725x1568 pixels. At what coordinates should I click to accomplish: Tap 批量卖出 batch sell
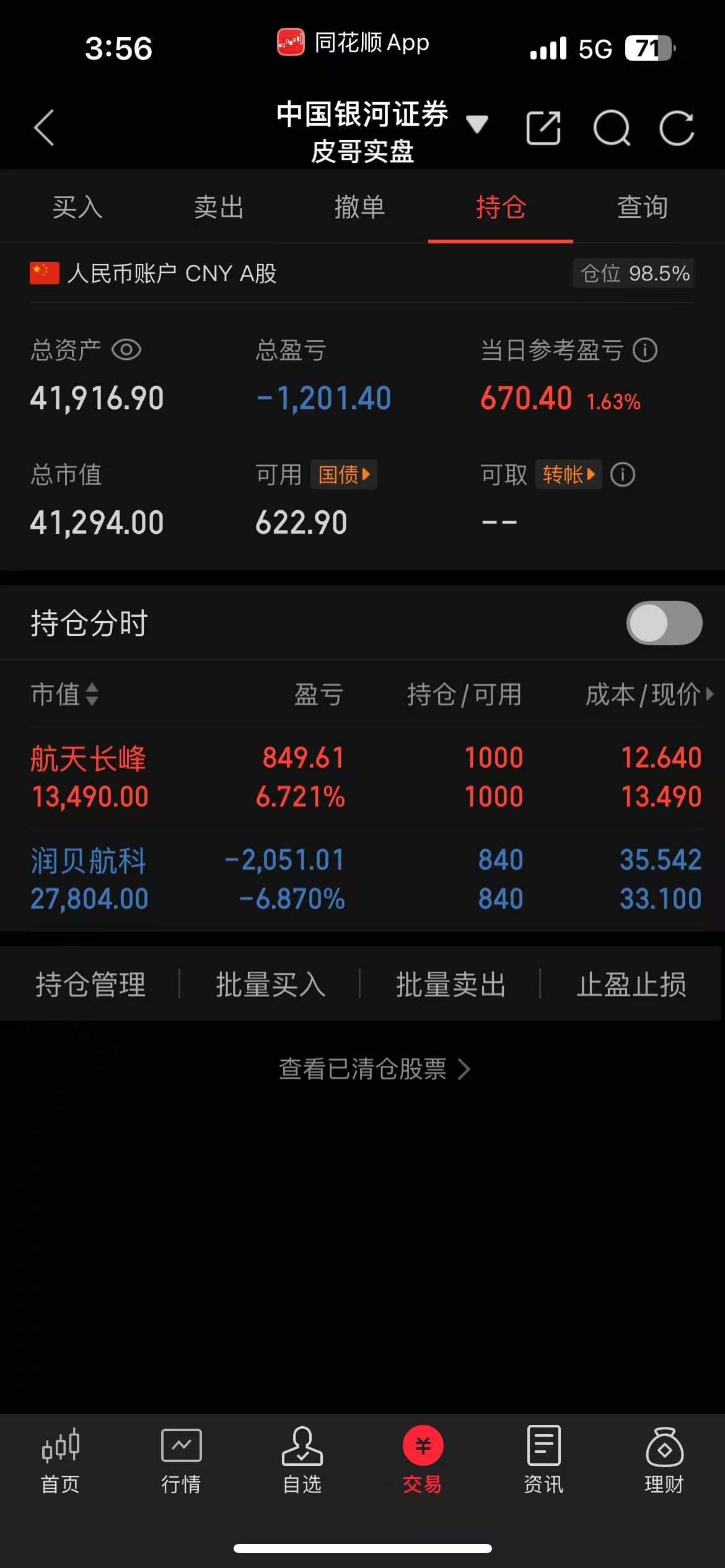450,984
